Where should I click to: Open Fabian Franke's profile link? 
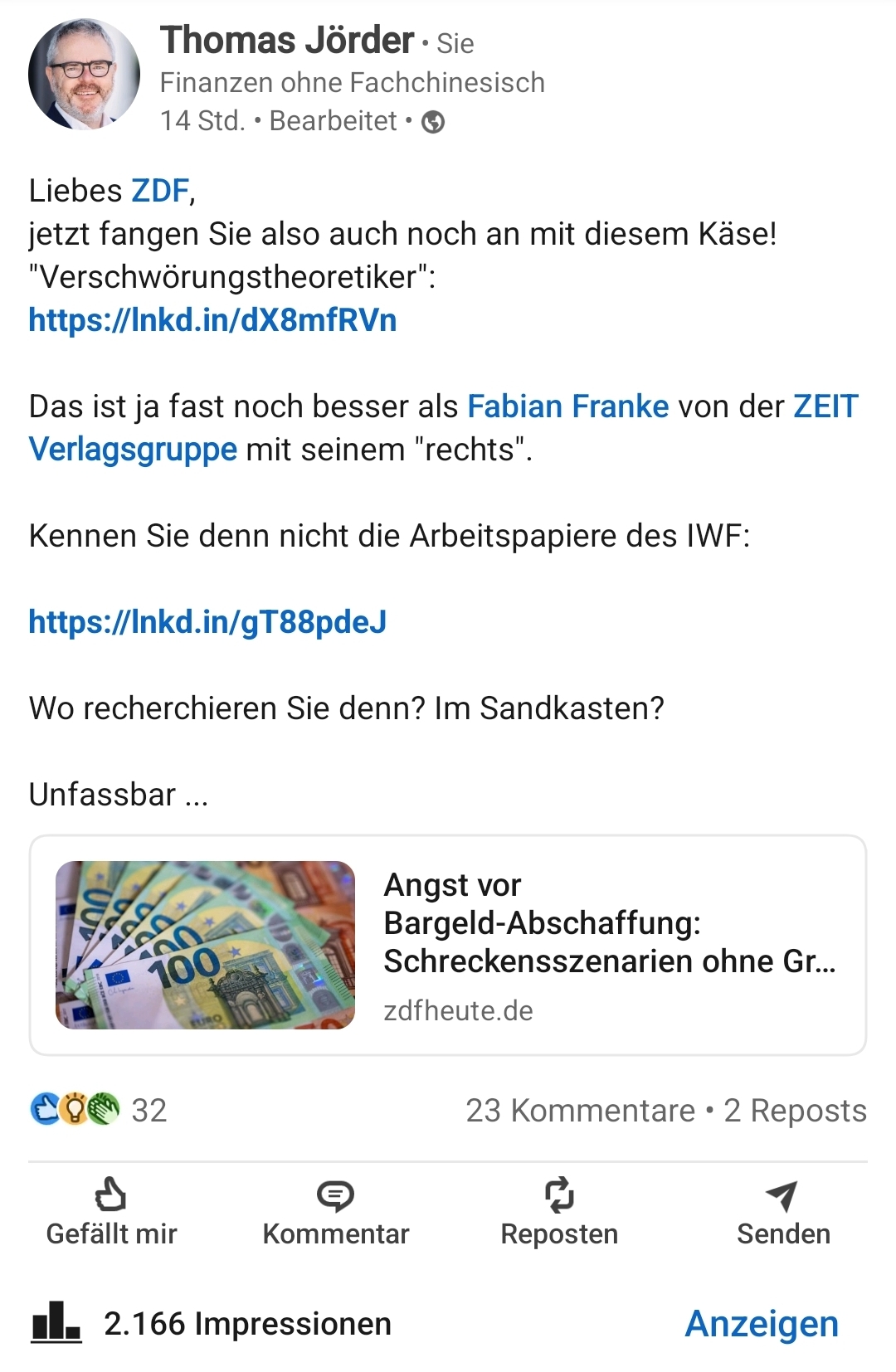pyautogui.click(x=568, y=406)
